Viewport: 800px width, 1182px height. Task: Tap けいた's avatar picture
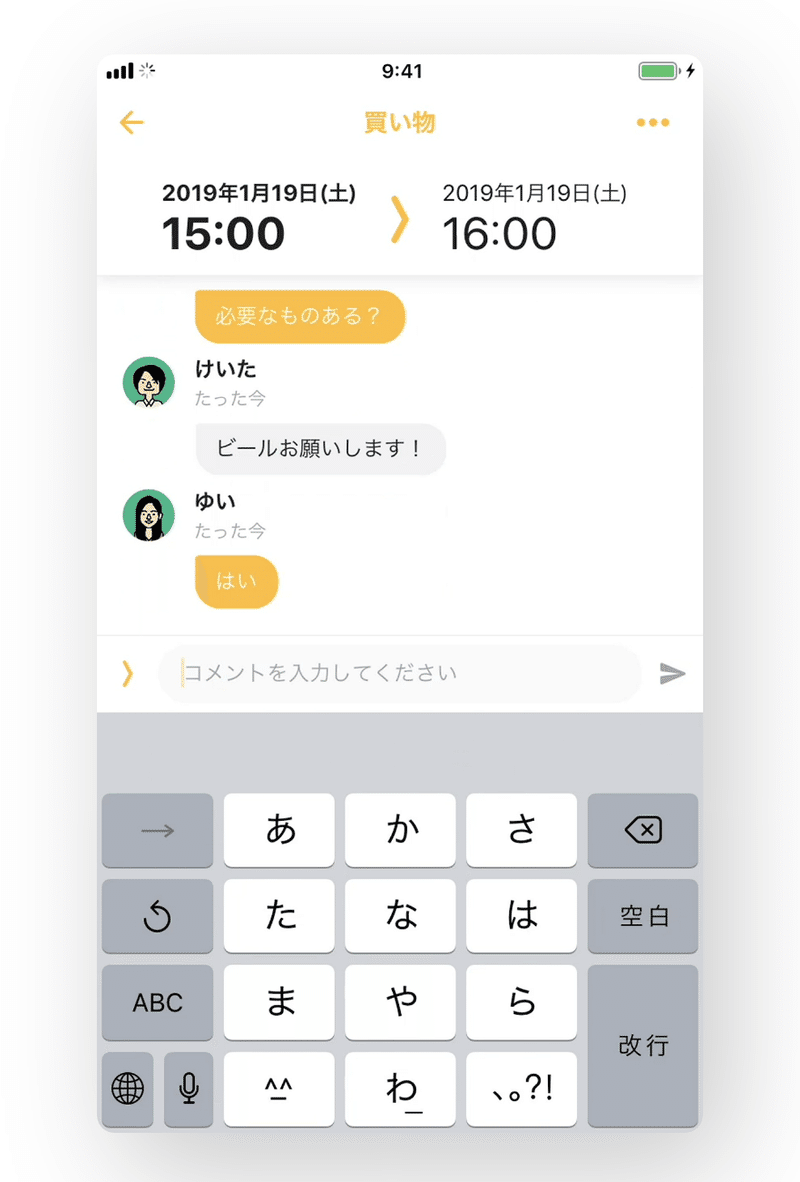pos(147,383)
